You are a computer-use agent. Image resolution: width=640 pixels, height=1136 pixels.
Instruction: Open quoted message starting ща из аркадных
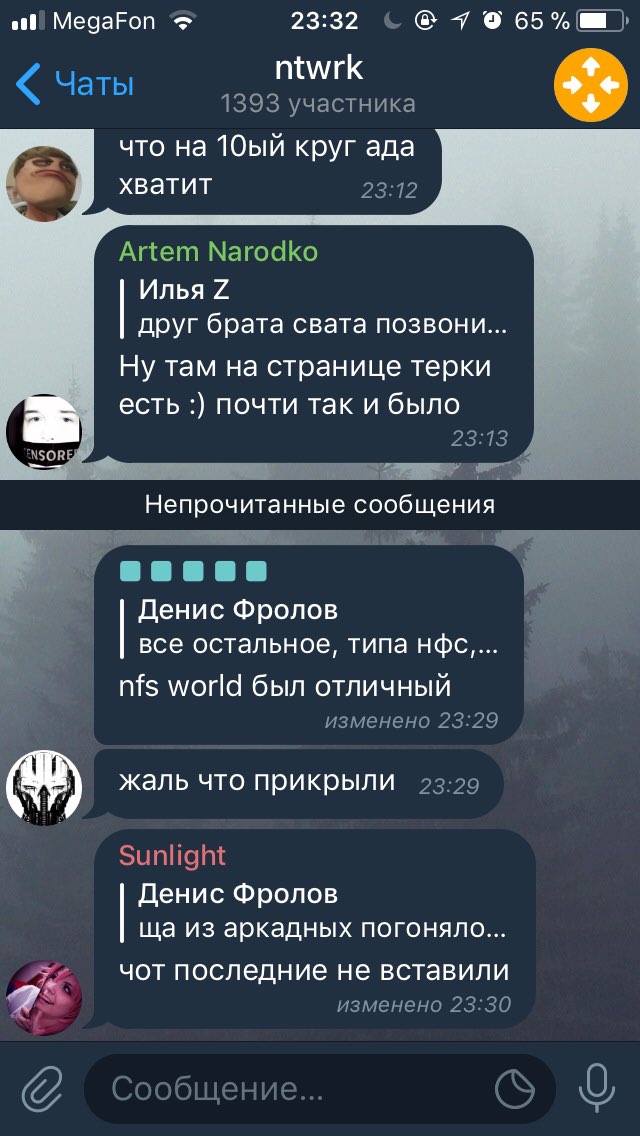coord(320,910)
